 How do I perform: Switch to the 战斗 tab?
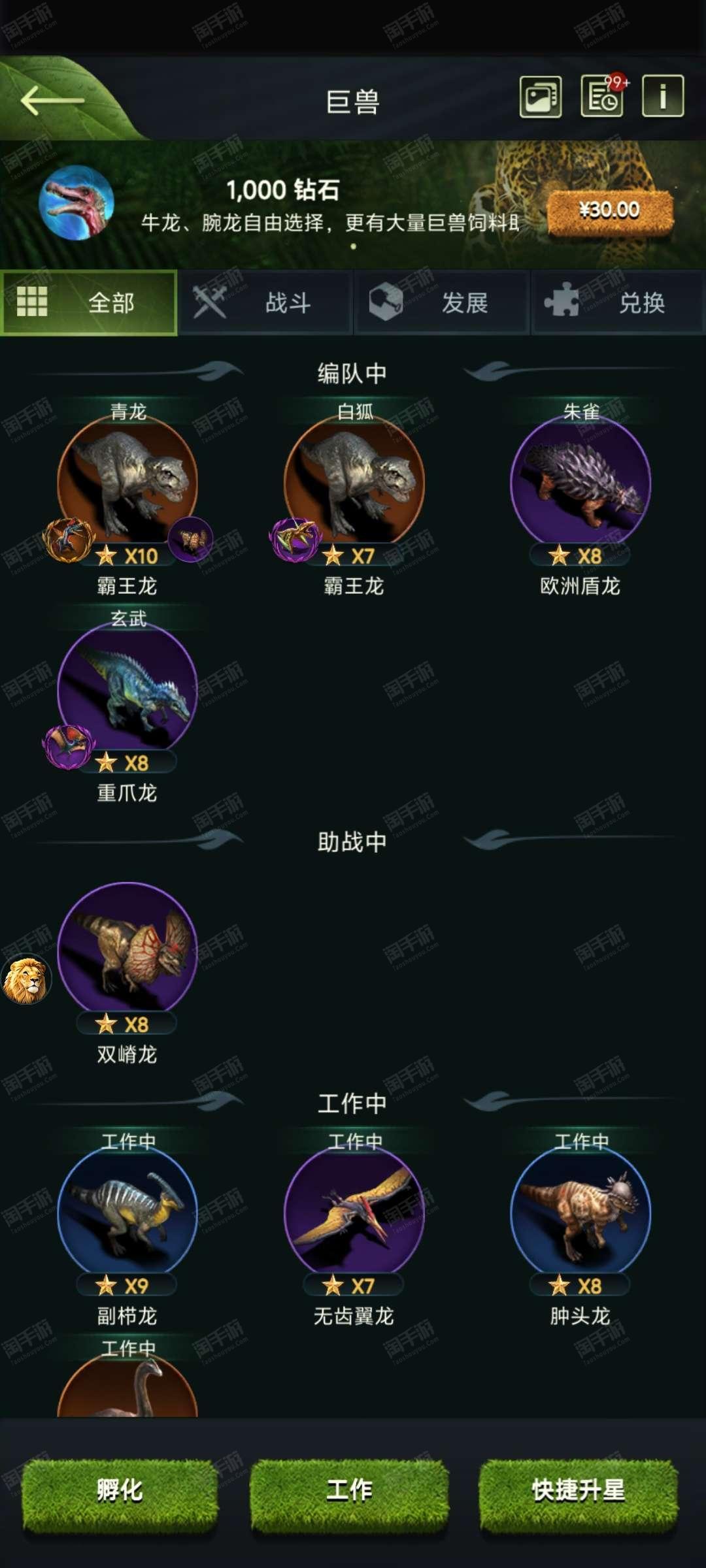tap(265, 303)
